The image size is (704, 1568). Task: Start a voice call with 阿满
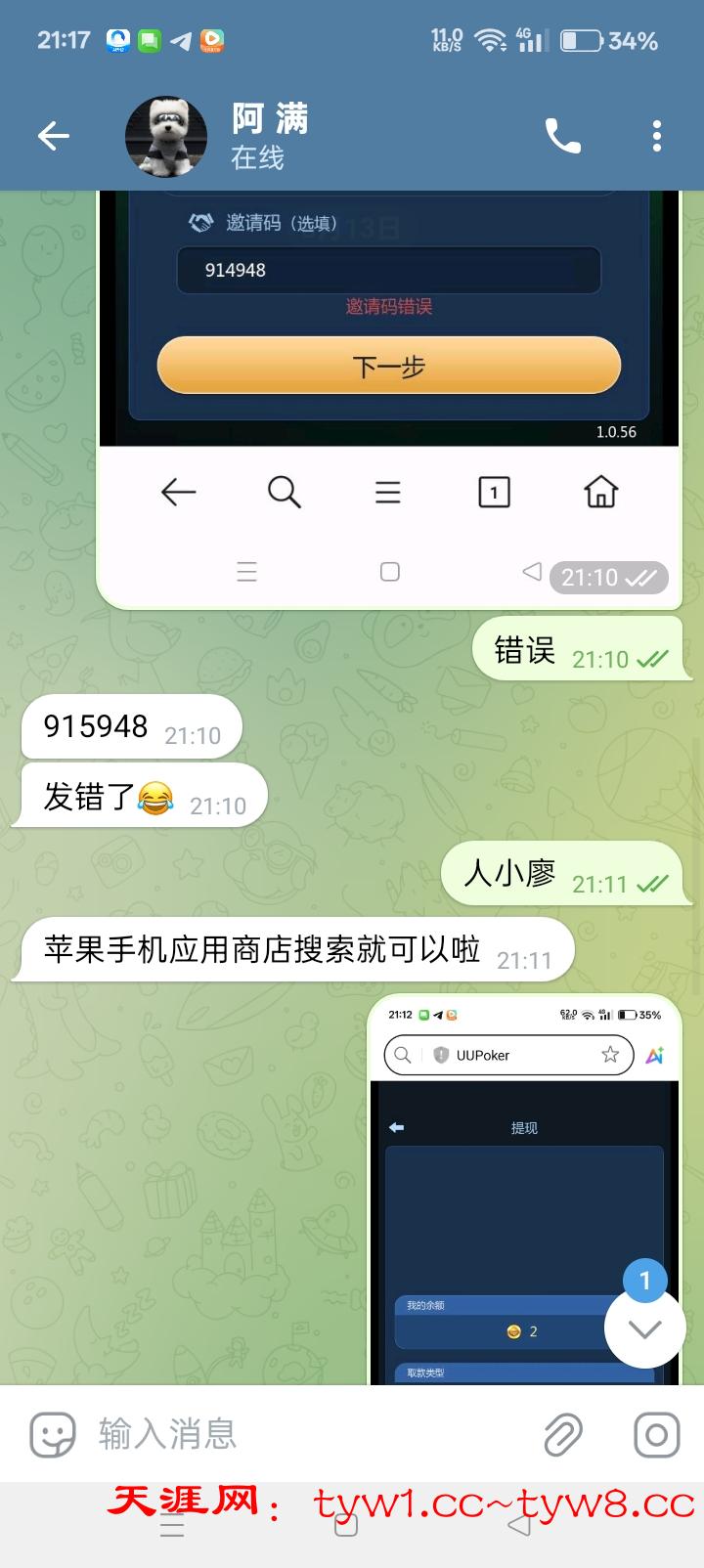tap(562, 136)
